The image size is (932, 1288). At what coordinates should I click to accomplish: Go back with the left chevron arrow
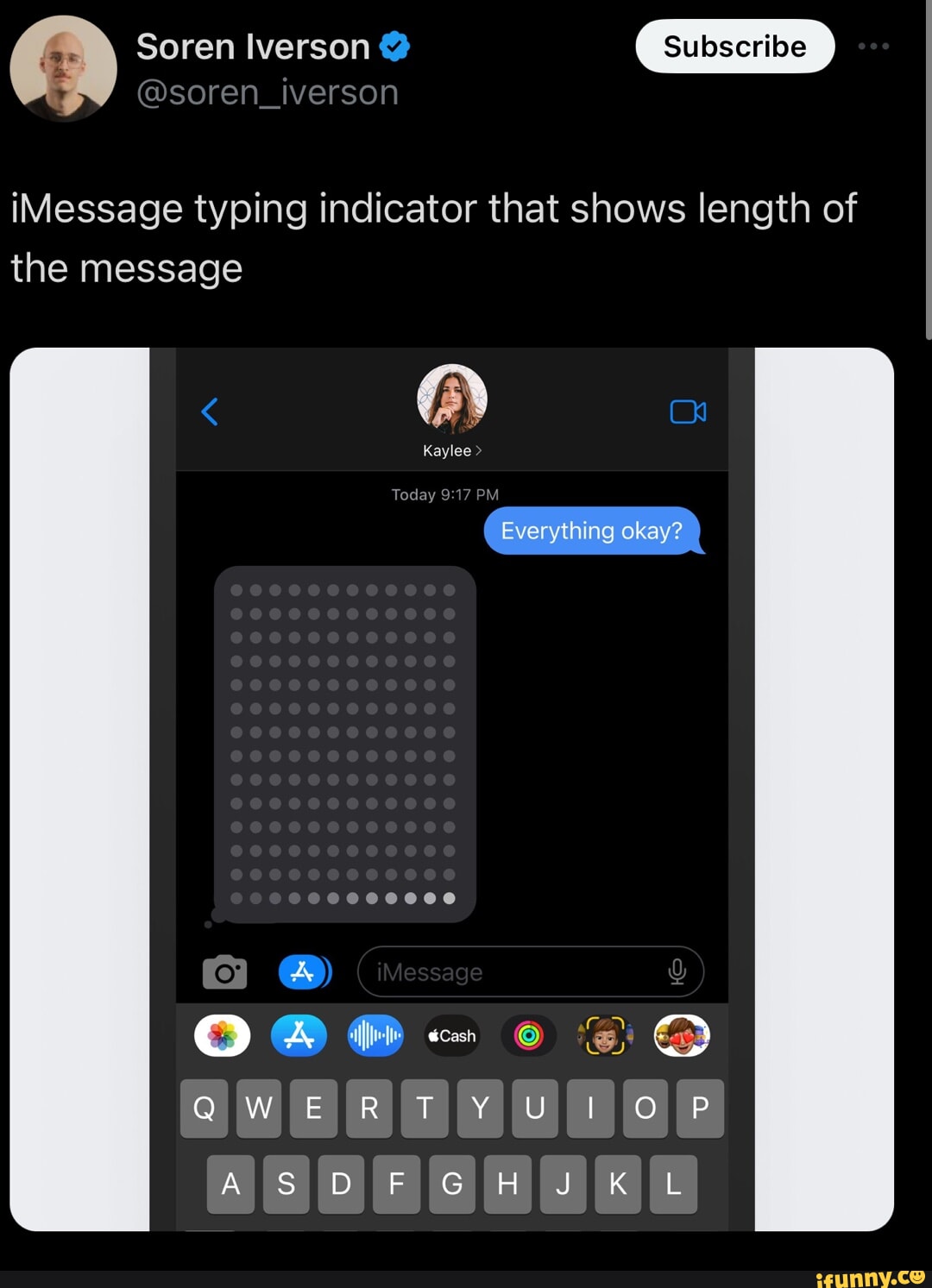(210, 412)
